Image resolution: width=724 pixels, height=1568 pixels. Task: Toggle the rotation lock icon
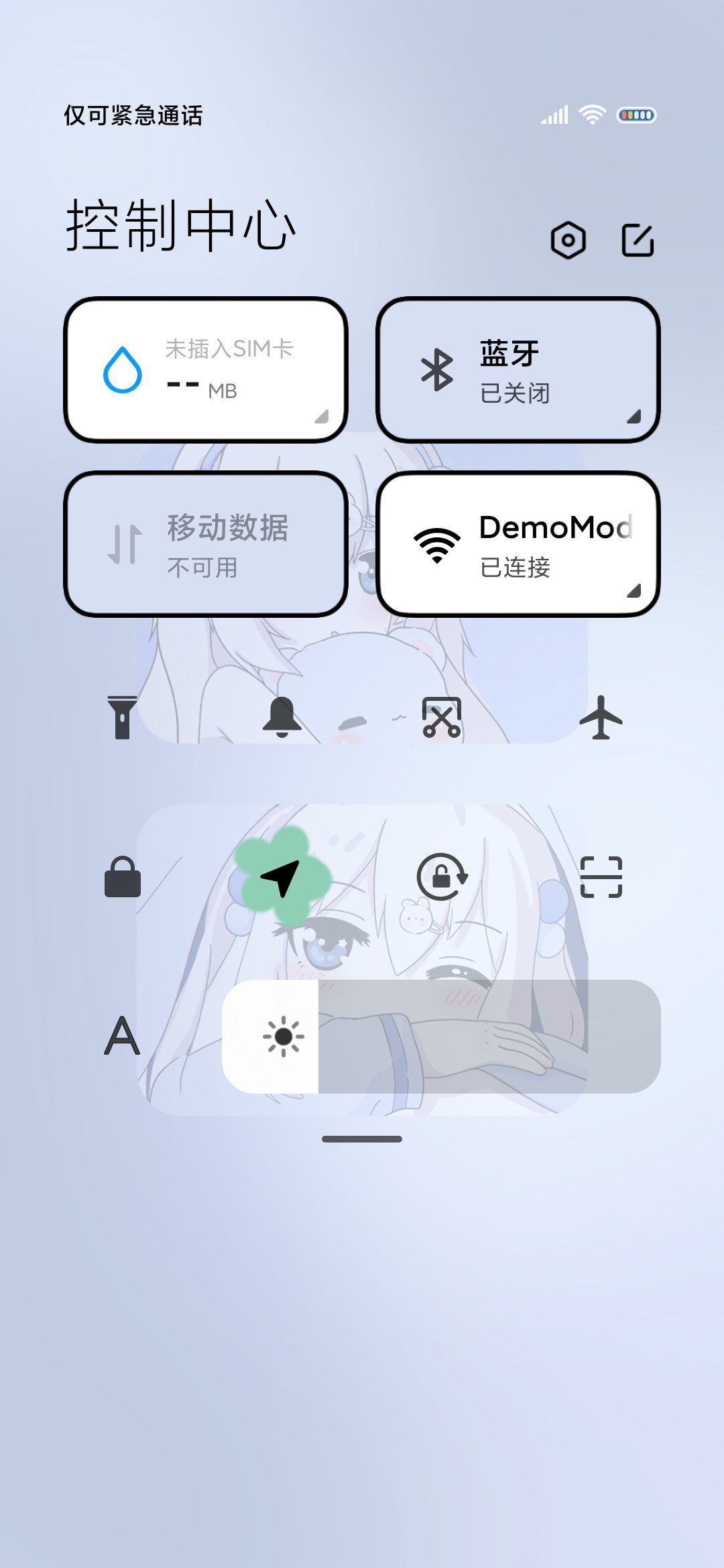coord(441,876)
